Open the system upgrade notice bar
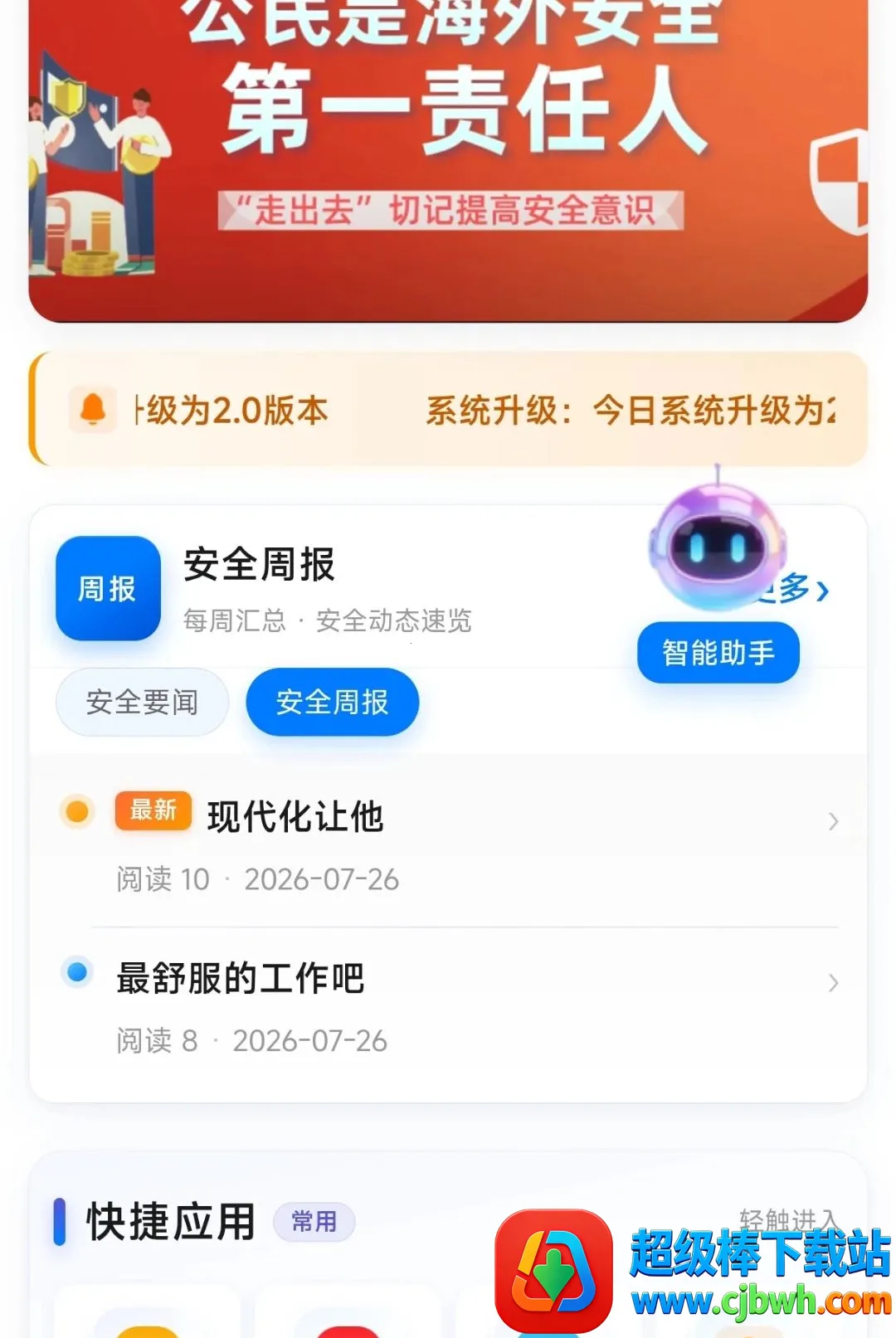The height and width of the screenshot is (1338, 896). 448,409
